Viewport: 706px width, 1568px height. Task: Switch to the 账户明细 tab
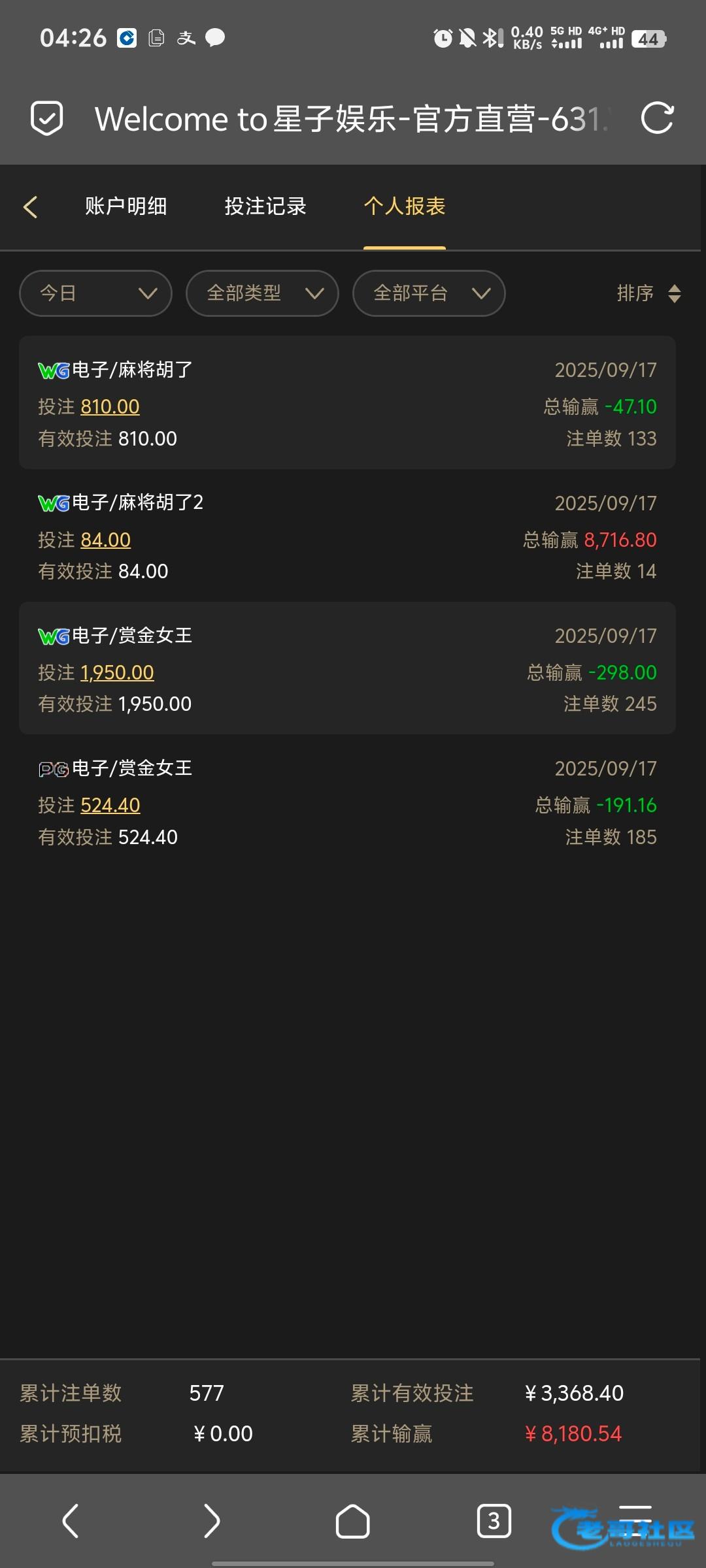click(x=126, y=206)
